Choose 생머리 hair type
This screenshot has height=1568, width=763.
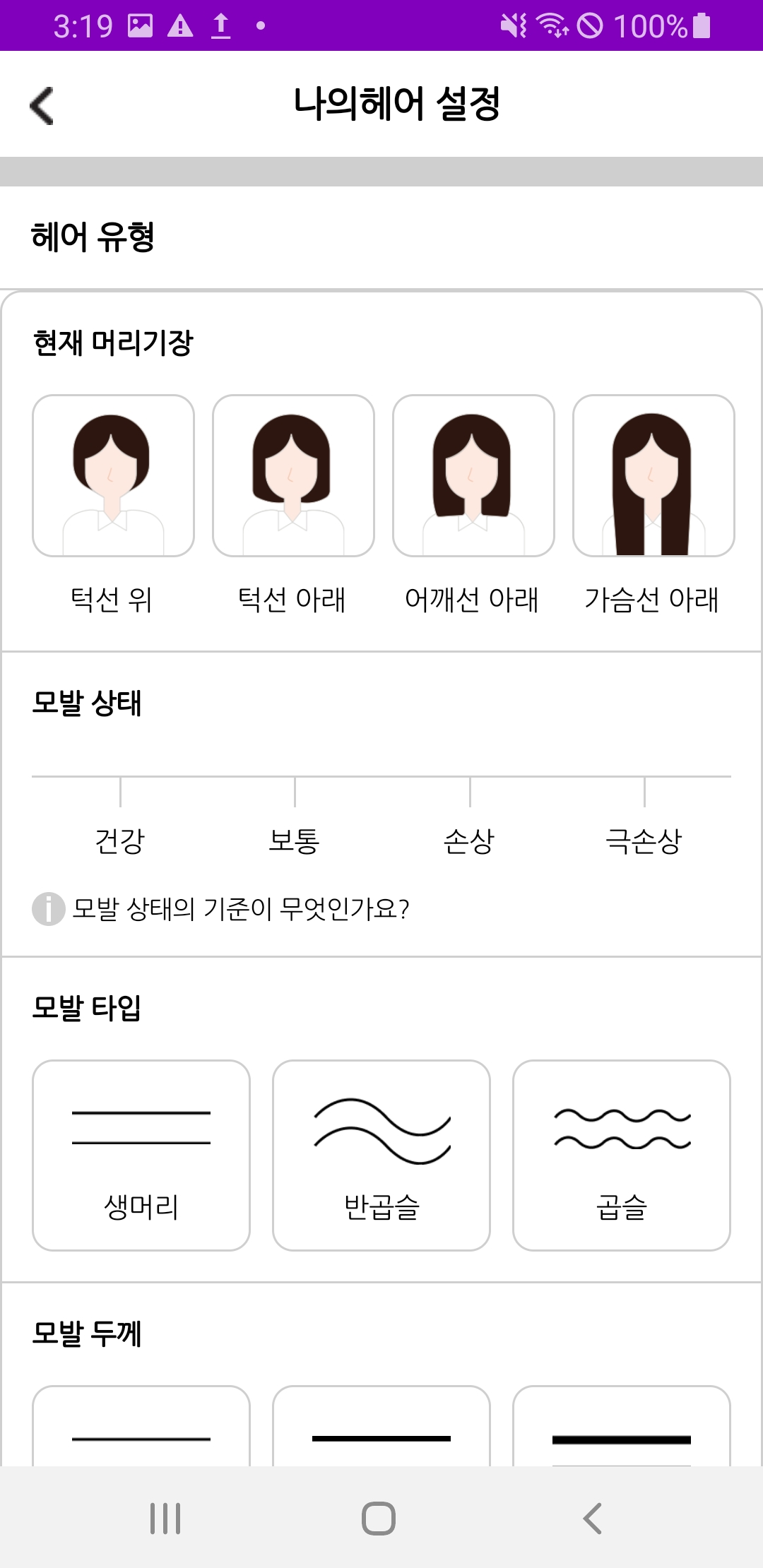[141, 1156]
